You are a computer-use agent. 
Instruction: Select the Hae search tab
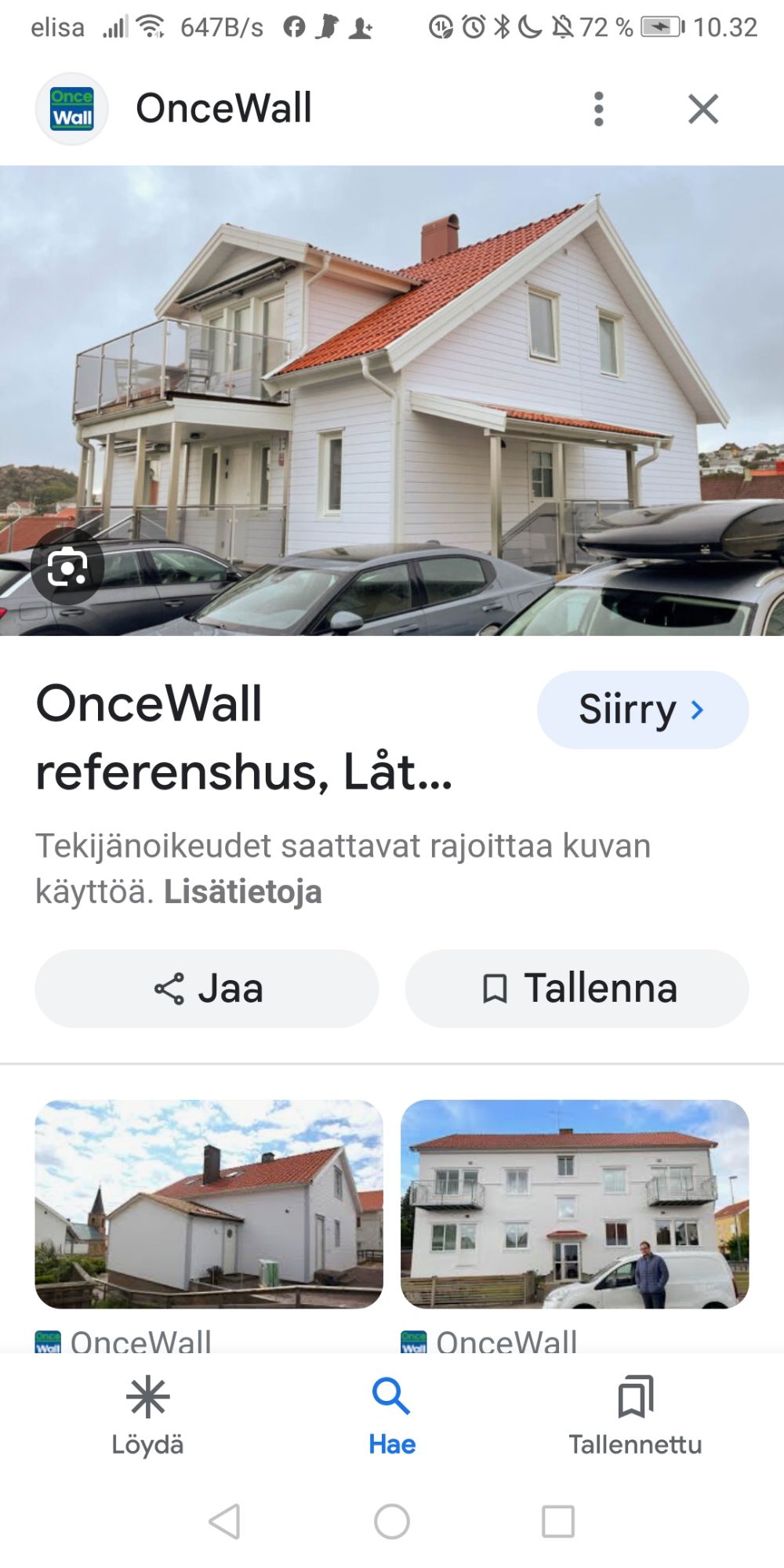coord(392,1417)
